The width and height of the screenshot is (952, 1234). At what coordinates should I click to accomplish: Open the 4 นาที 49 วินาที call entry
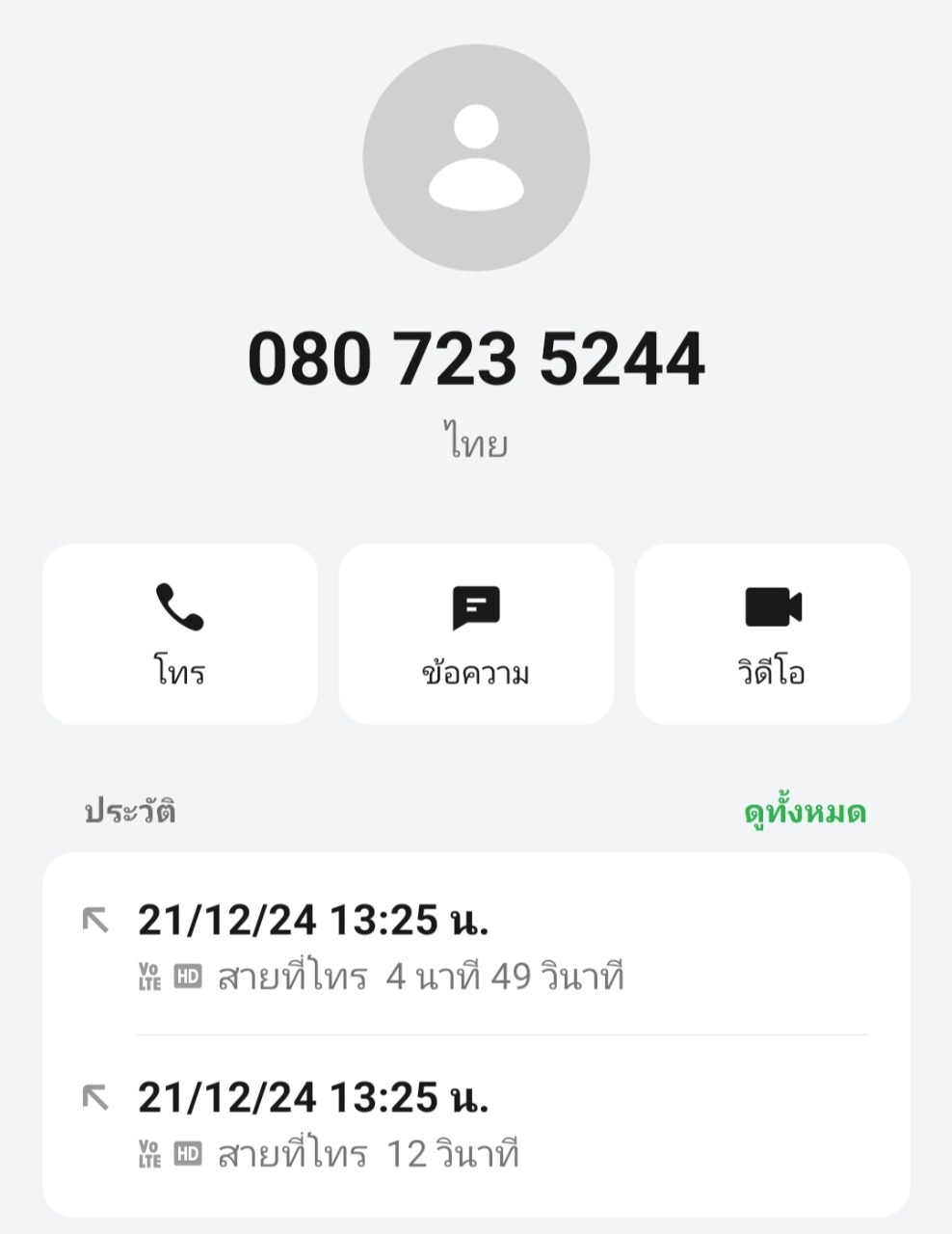click(476, 947)
